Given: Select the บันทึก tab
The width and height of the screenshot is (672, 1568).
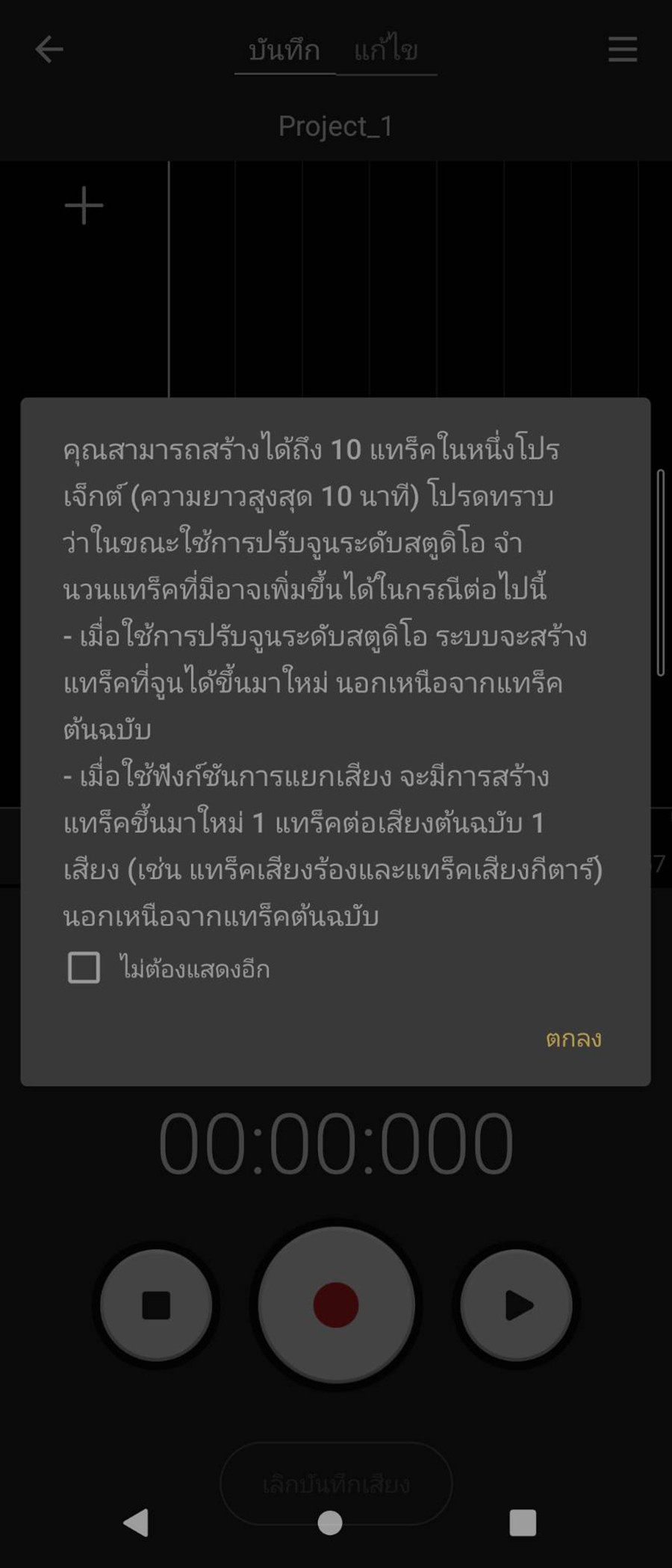Looking at the screenshot, I should click(x=284, y=51).
